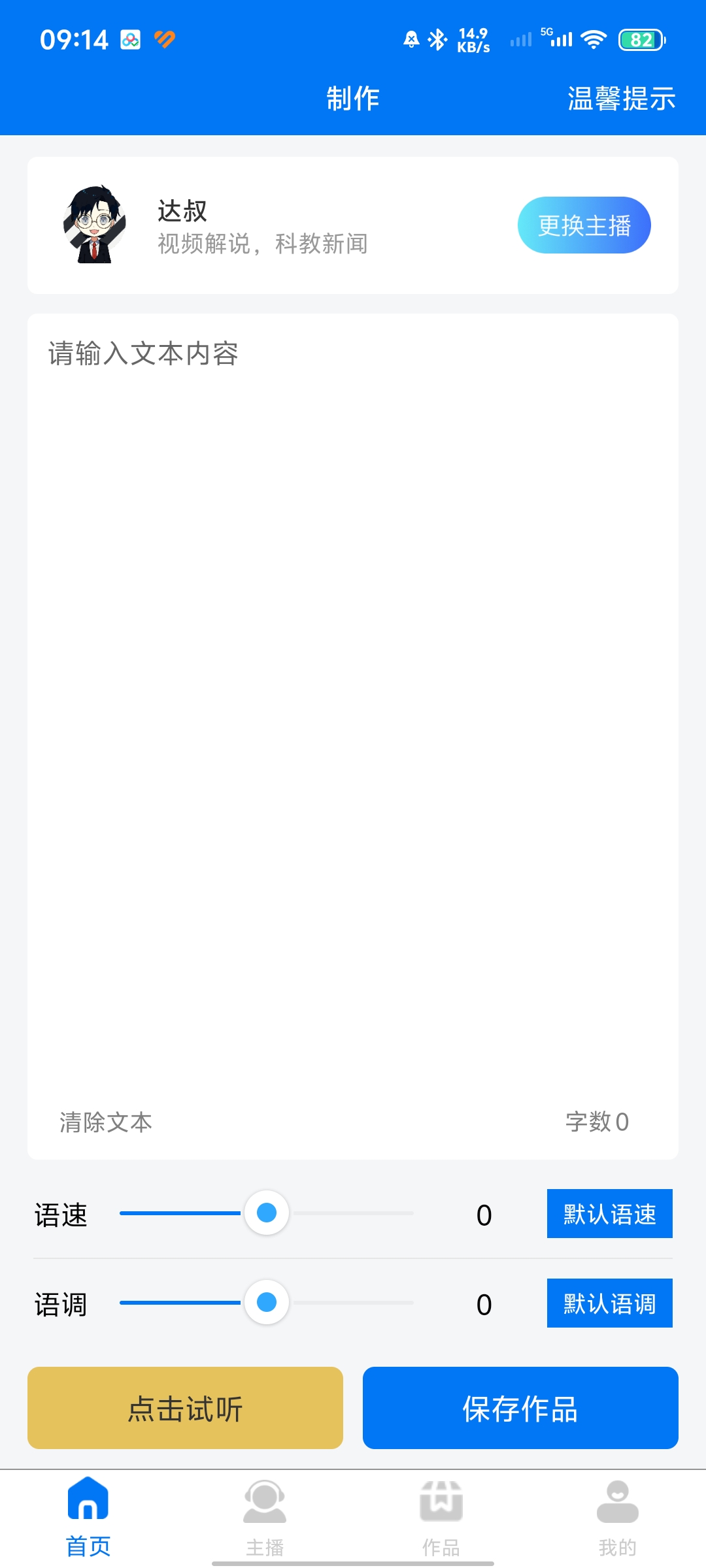The height and width of the screenshot is (1568, 706).
Task: Click the Wi-Fi status bar icon
Action: point(594,39)
